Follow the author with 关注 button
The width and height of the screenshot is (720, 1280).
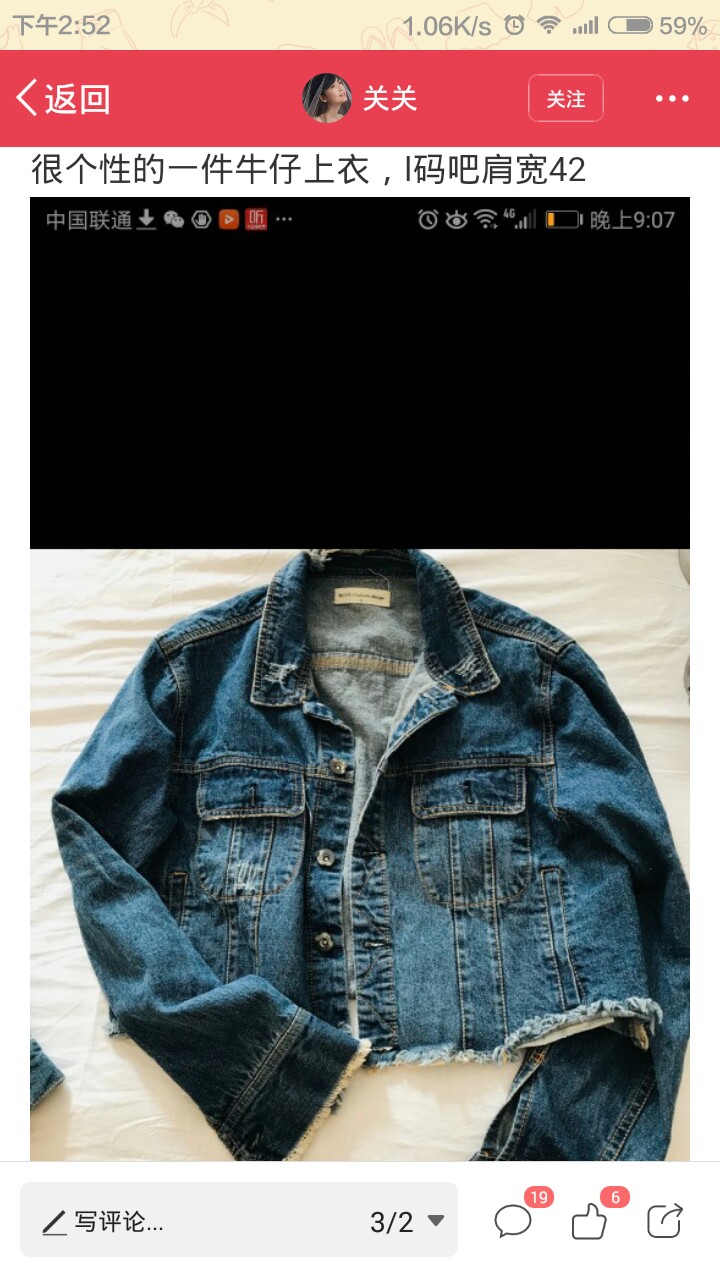click(x=566, y=98)
